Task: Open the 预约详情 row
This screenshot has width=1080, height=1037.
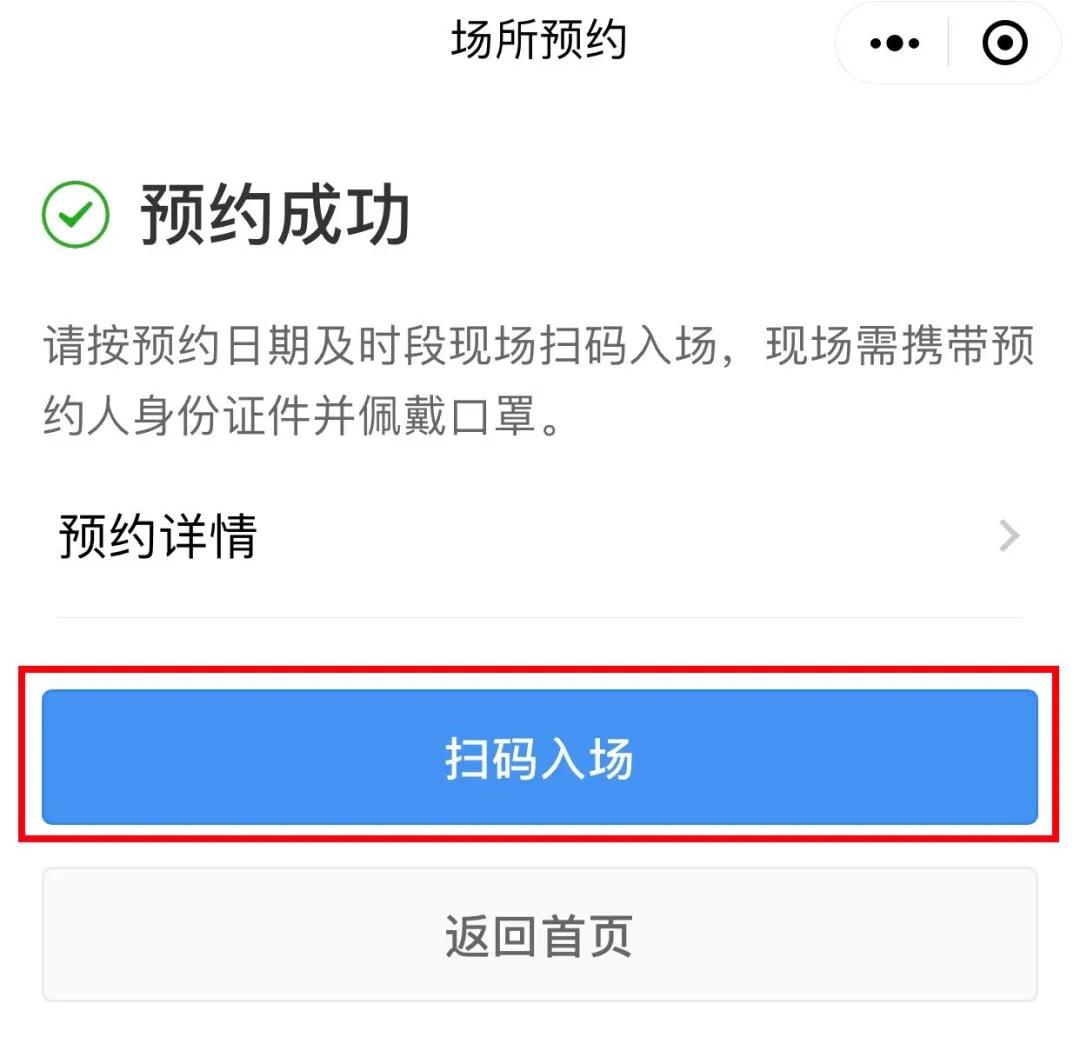Action: [x=539, y=537]
